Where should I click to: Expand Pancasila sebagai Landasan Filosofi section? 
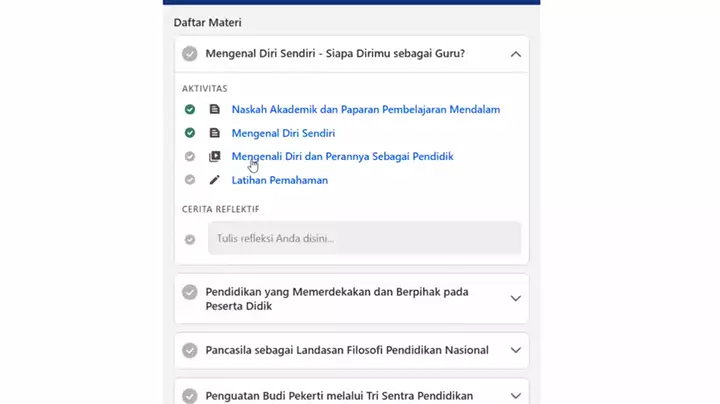tap(515, 350)
